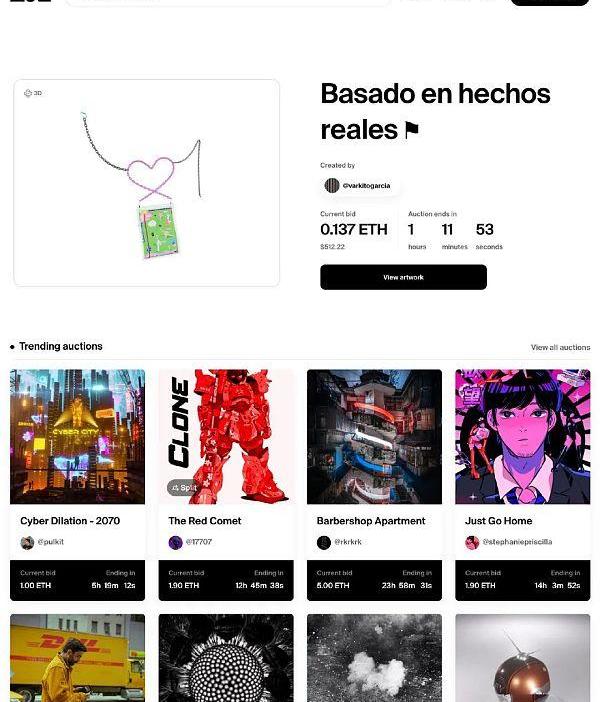The height and width of the screenshot is (702, 600).
Task: Open the featured 3D artwork preview
Action: click(146, 183)
